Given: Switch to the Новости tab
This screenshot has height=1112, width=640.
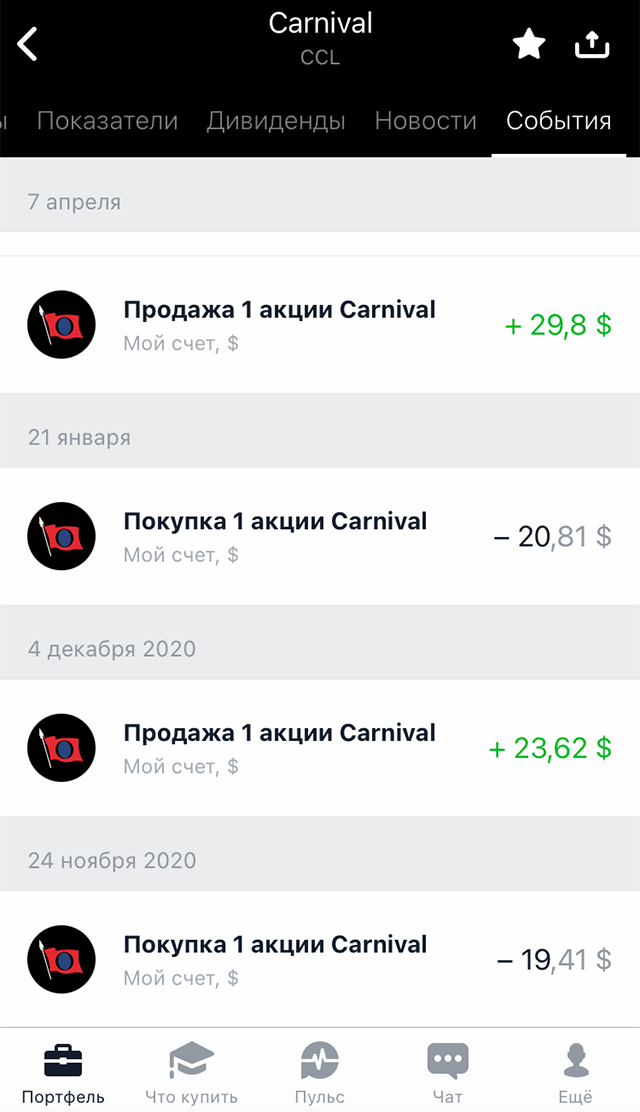Looking at the screenshot, I should [425, 121].
